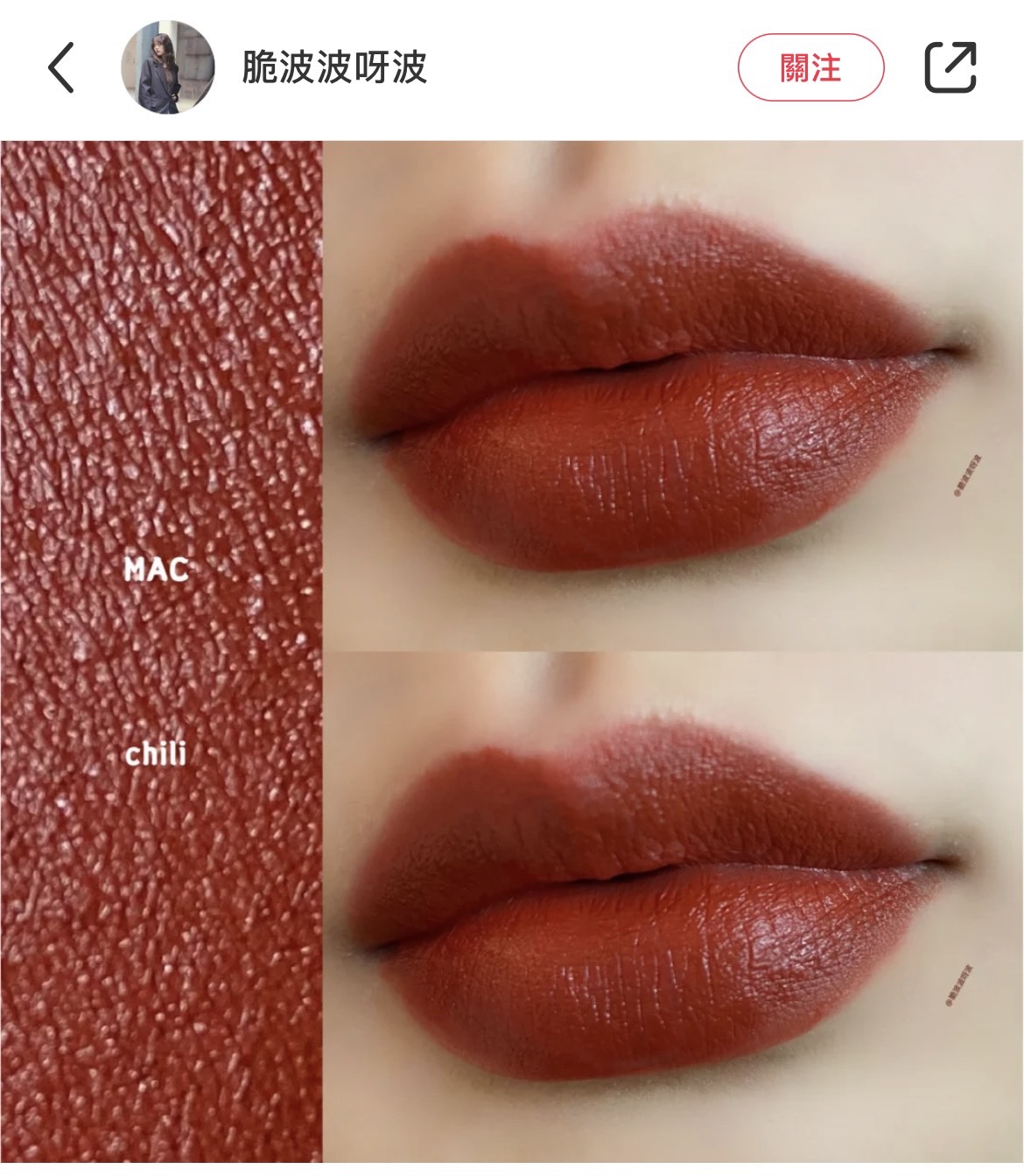Open the username 脆波波呀波
Screen dimensions: 1024x1176
coord(334,67)
